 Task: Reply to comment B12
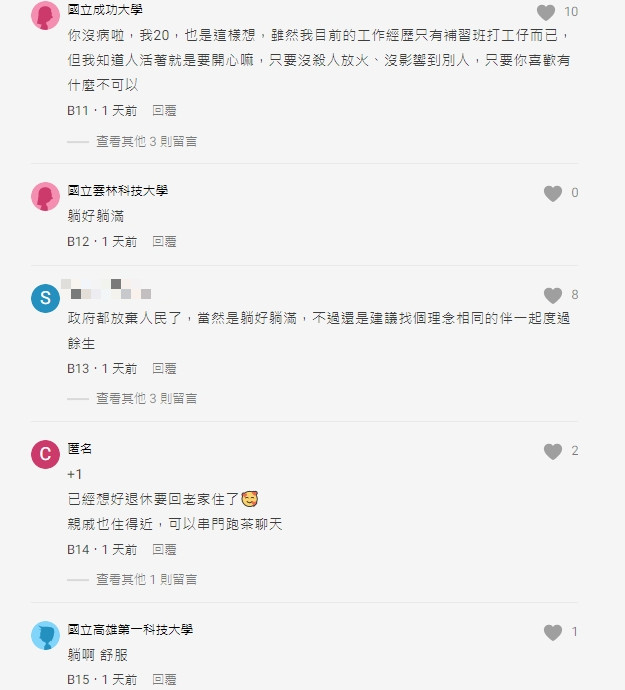pyautogui.click(x=164, y=241)
